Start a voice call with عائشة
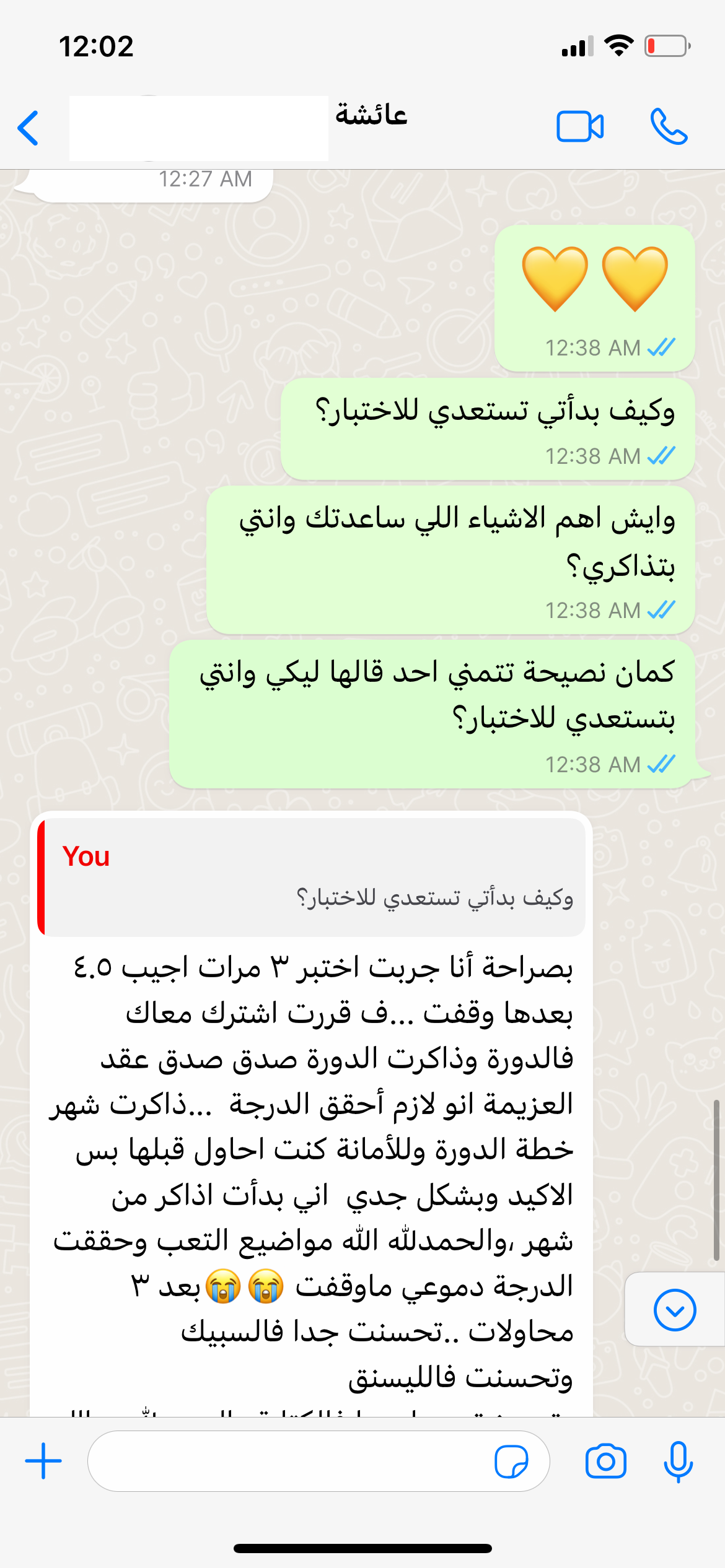The width and height of the screenshot is (725, 1568). (x=669, y=127)
